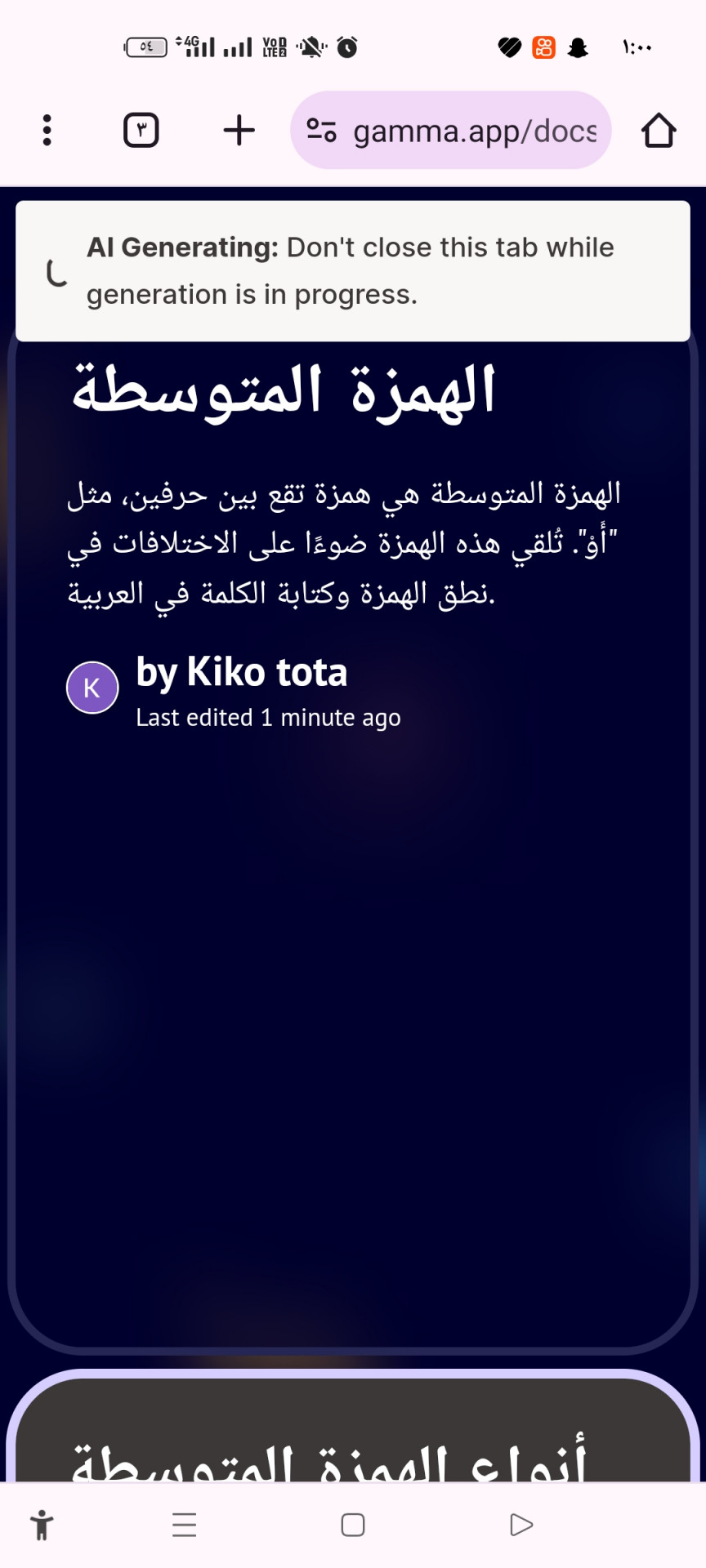Screen dimensions: 706x1568
Task: Tap the site settings icon in address bar
Action: (x=321, y=131)
